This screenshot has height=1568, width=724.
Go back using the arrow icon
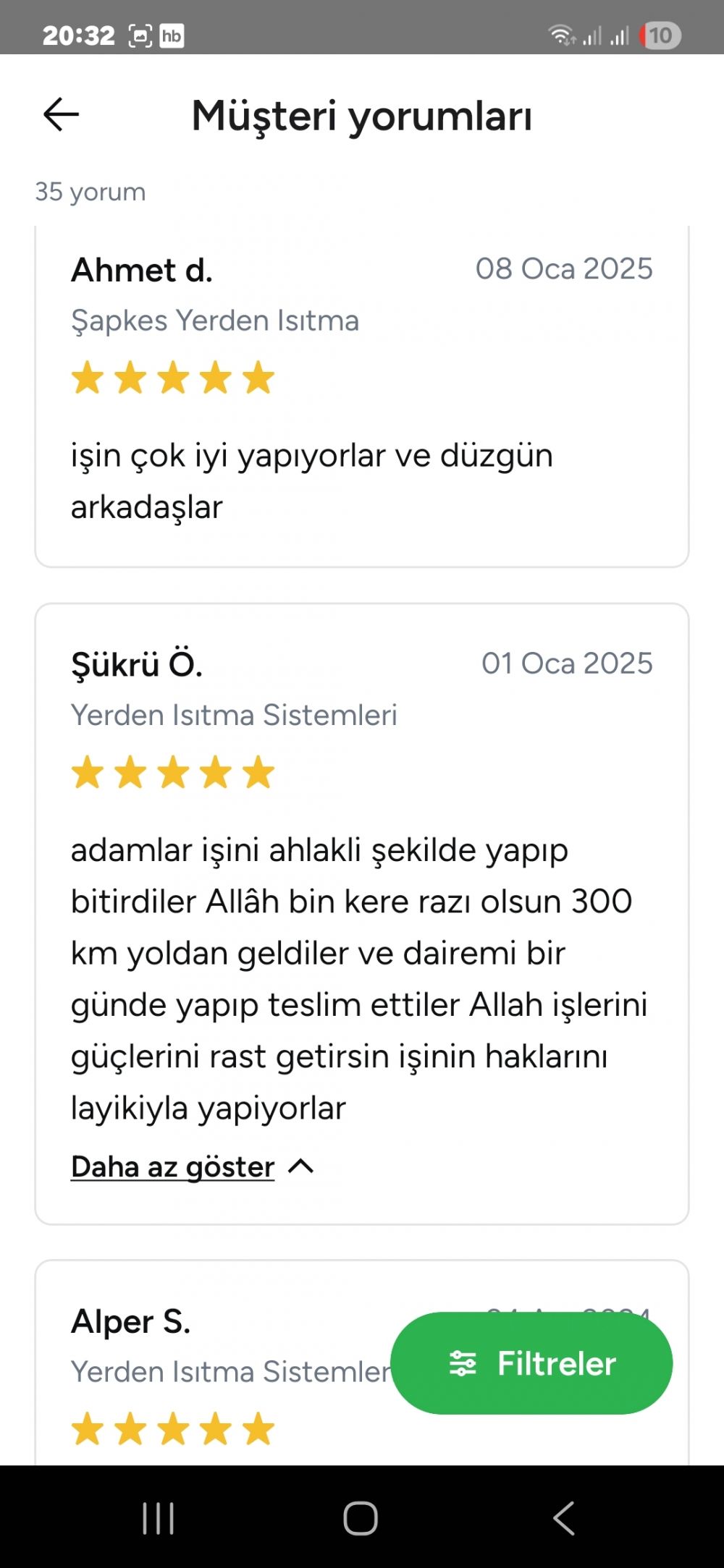coord(61,114)
